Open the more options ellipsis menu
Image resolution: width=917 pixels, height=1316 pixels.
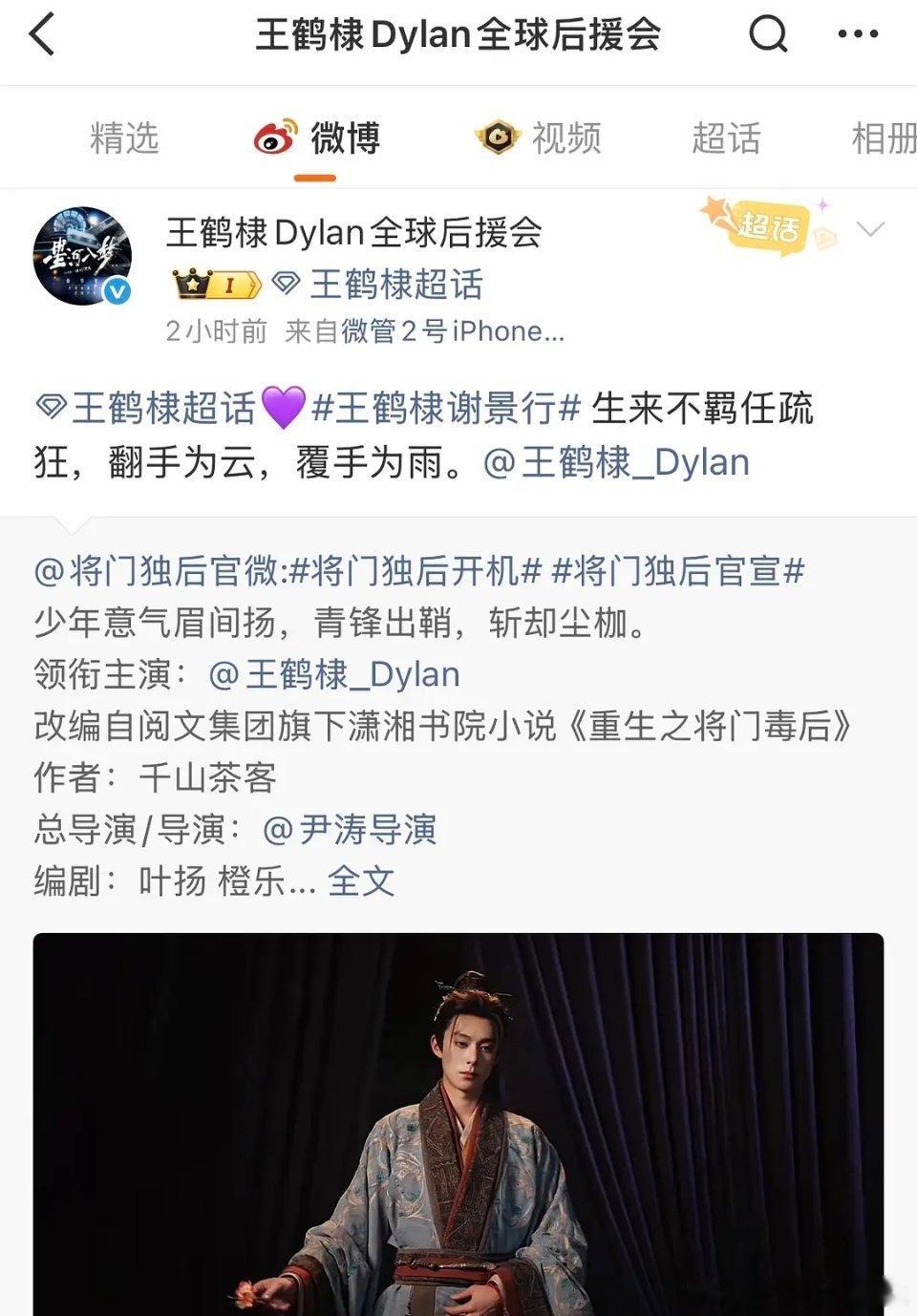[x=859, y=36]
